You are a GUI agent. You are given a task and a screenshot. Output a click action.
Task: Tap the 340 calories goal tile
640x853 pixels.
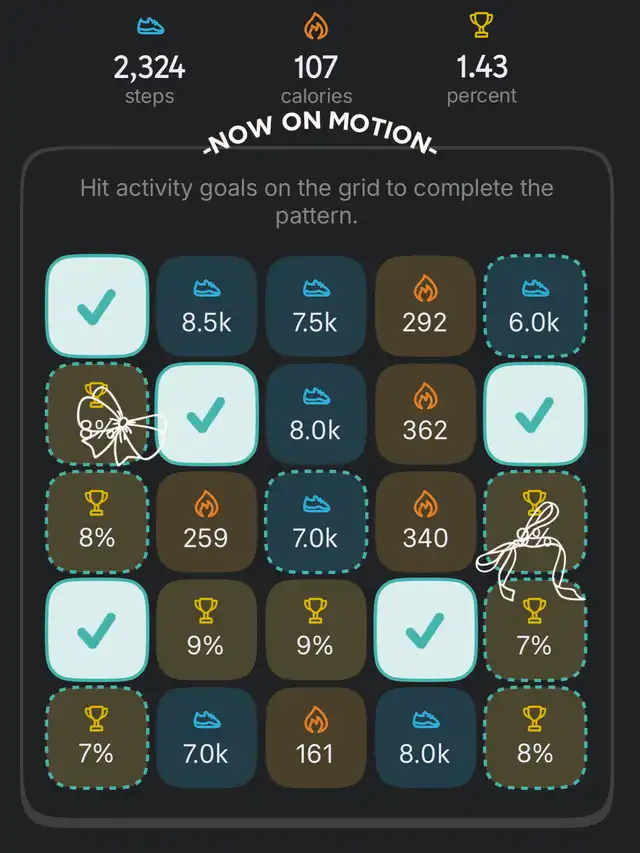(425, 522)
